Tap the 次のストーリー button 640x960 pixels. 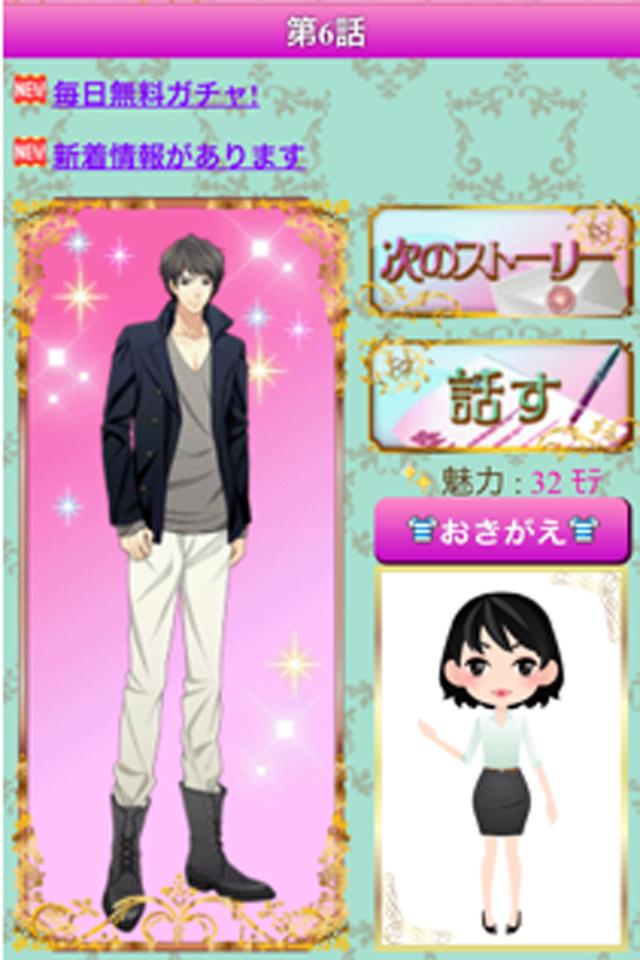[500, 262]
